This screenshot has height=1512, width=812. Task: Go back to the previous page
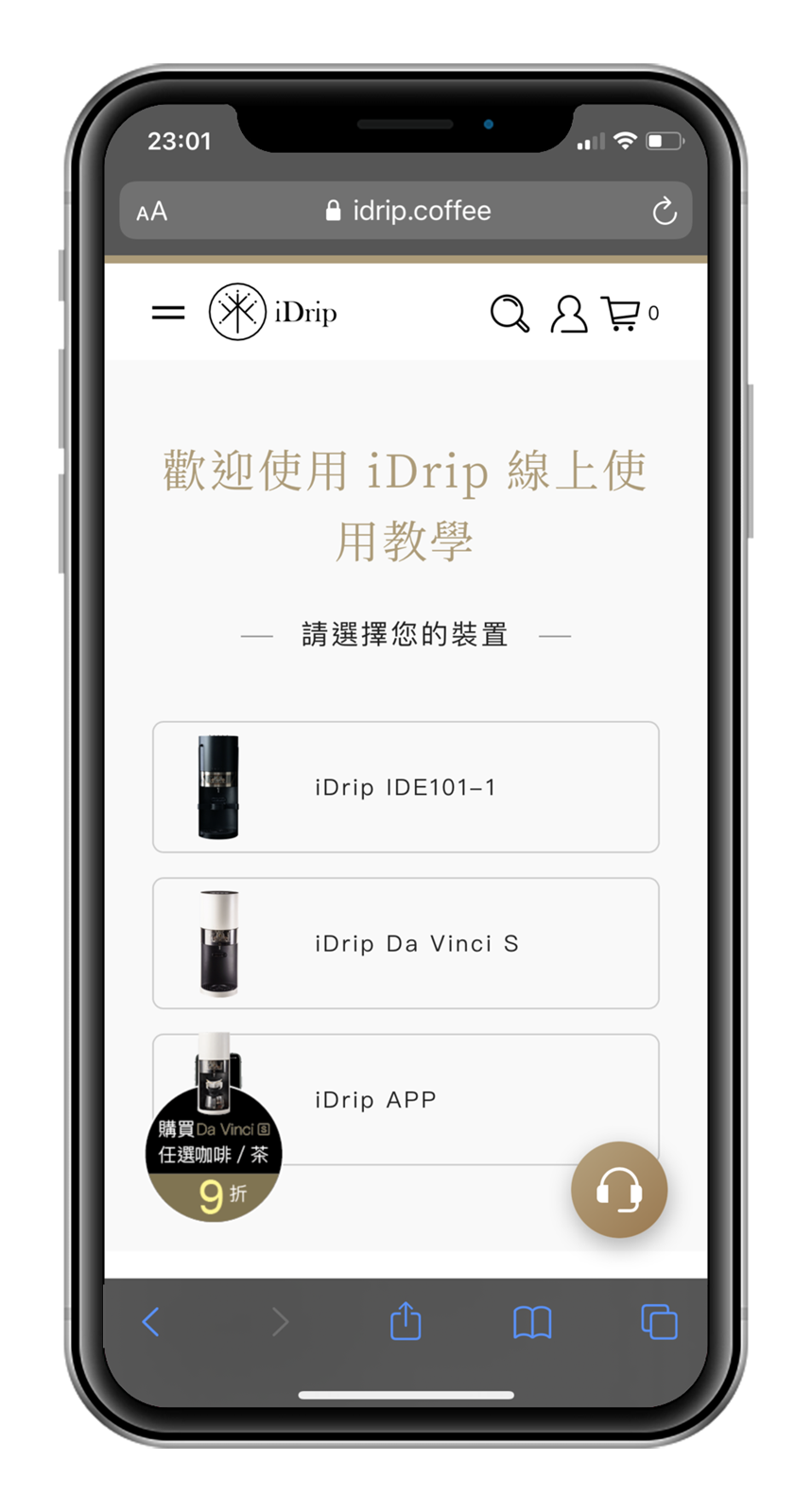click(x=151, y=1321)
